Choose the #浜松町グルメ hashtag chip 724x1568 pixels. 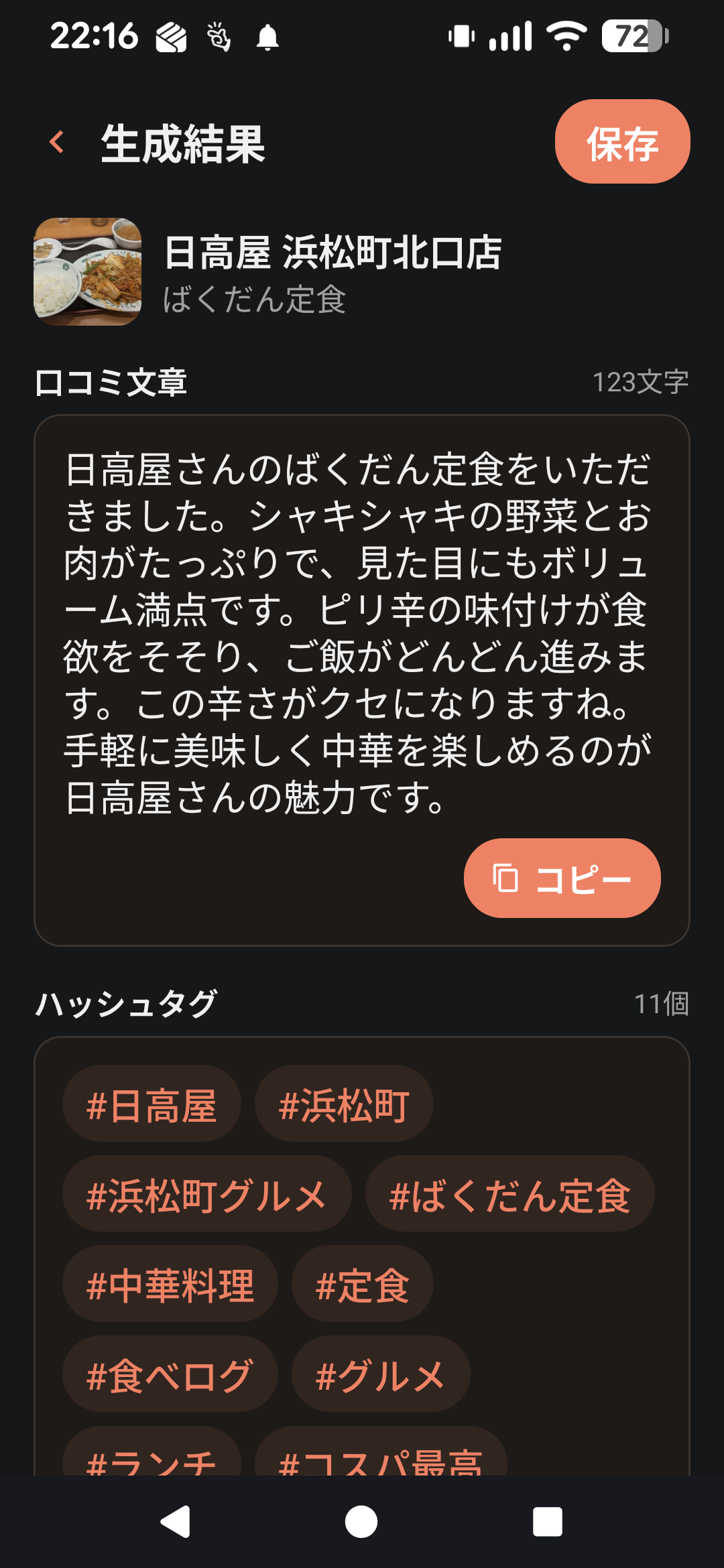click(x=206, y=1194)
